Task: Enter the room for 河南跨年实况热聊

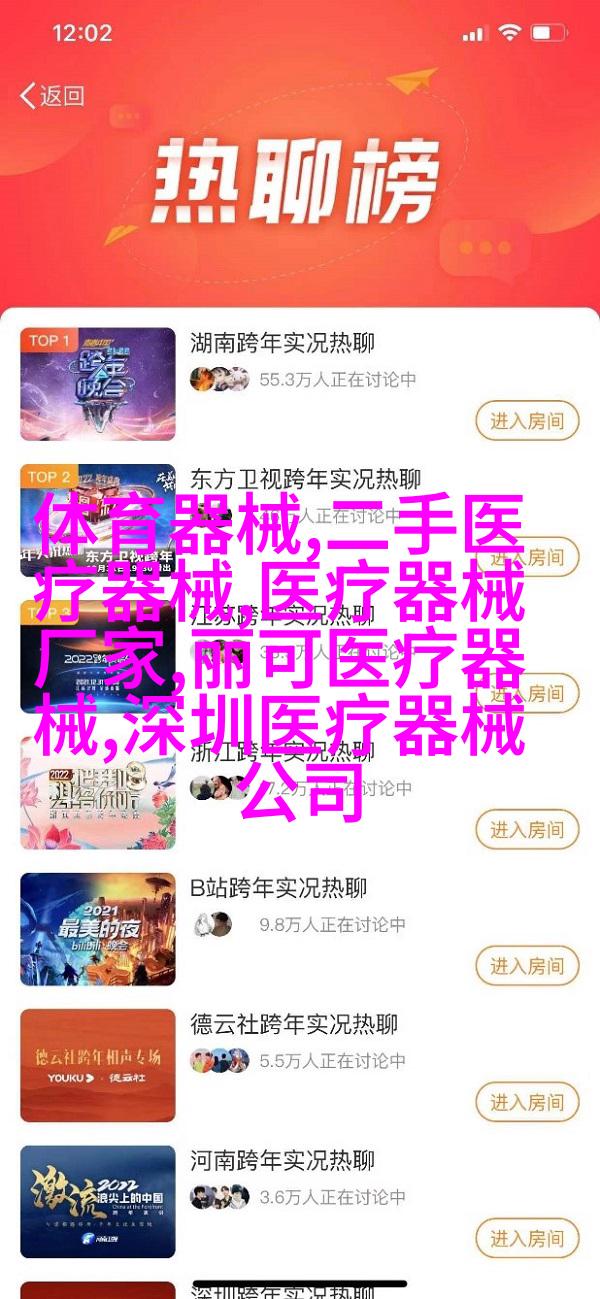Action: tap(527, 1240)
